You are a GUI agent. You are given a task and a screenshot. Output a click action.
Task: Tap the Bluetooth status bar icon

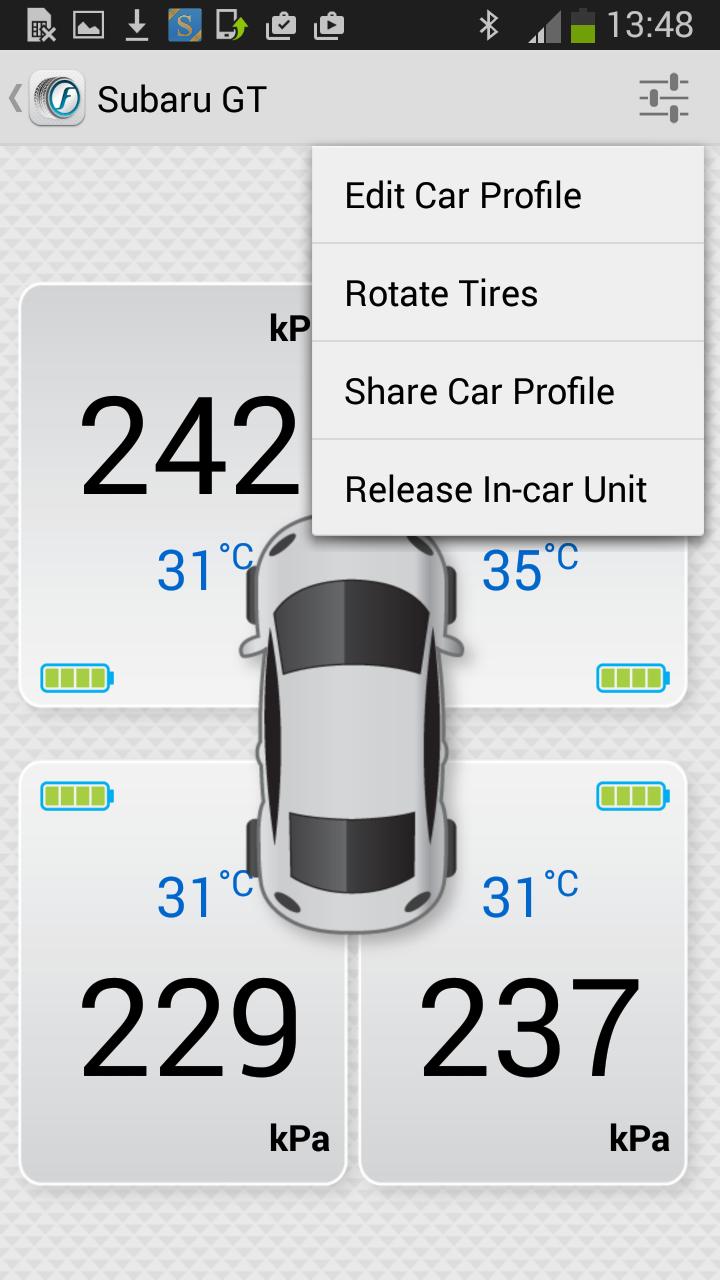[489, 24]
